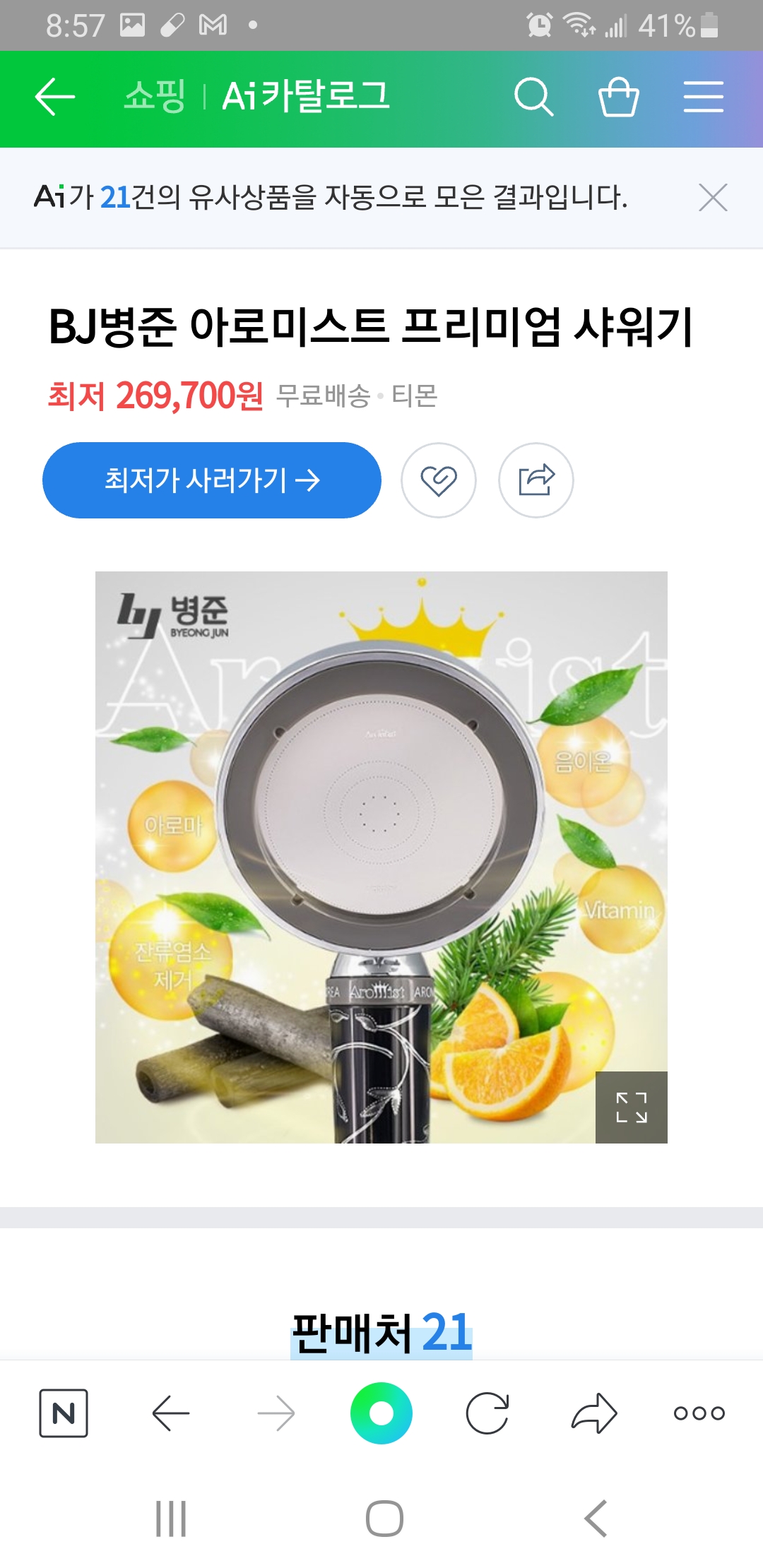Tap 최저가 사러가기 button

click(212, 480)
